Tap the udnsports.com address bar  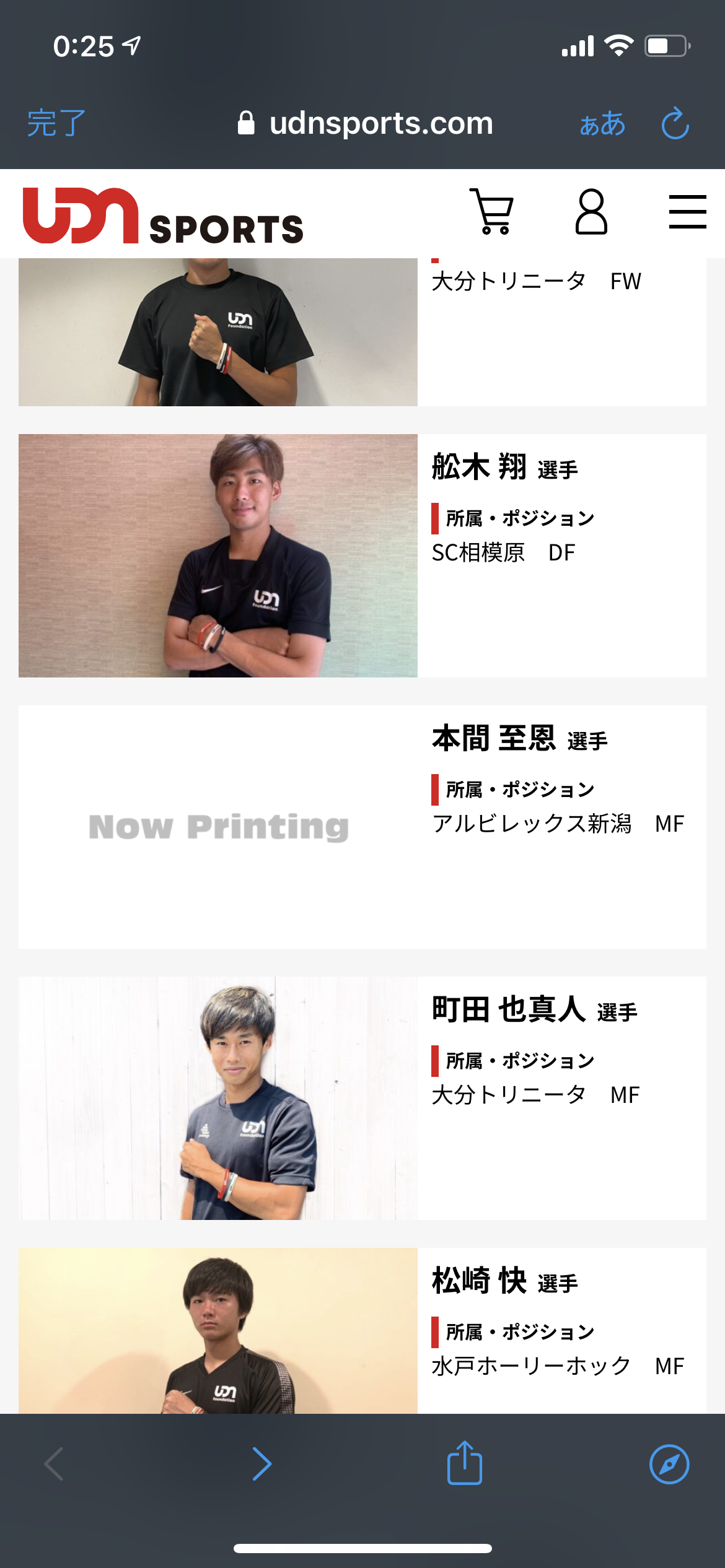(x=366, y=124)
